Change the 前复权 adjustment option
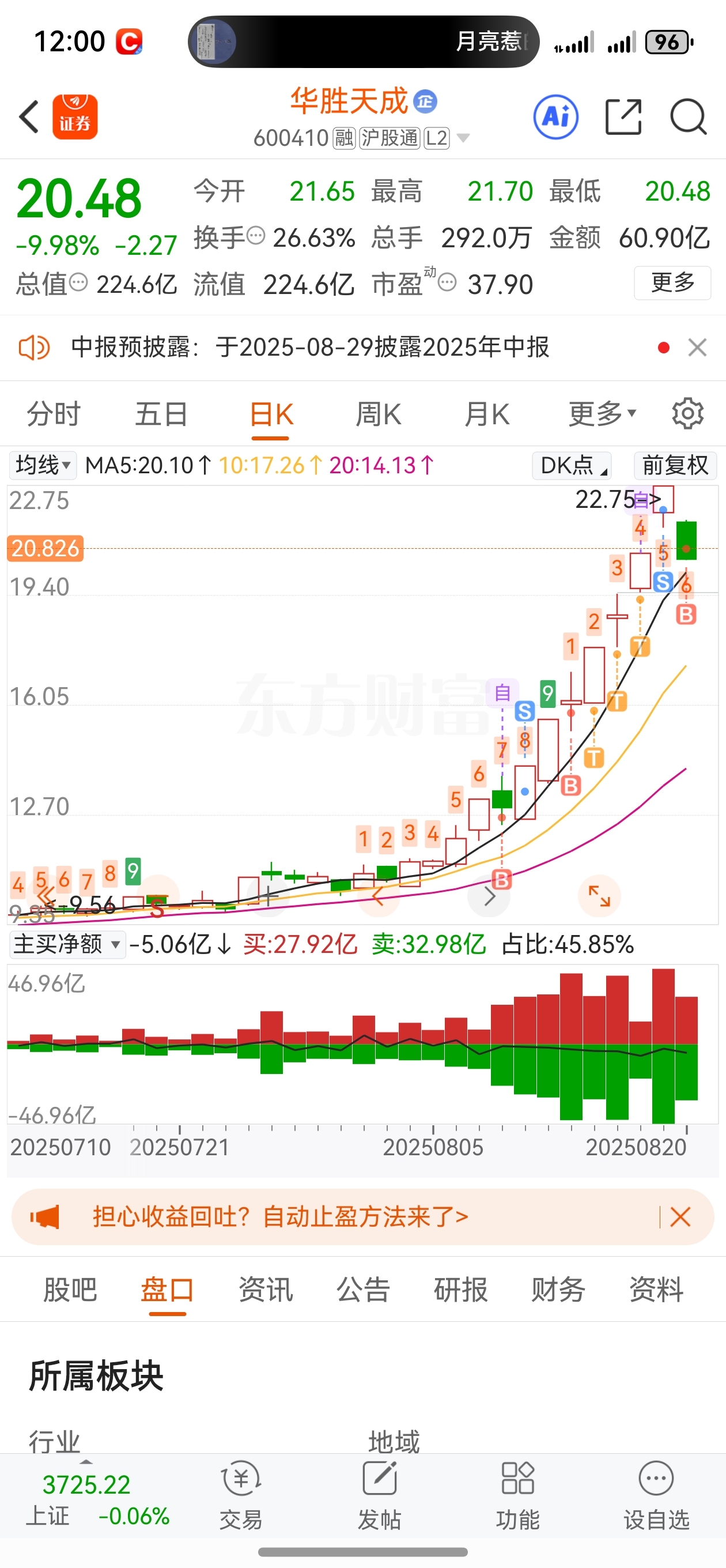The image size is (726, 1568). tap(675, 466)
